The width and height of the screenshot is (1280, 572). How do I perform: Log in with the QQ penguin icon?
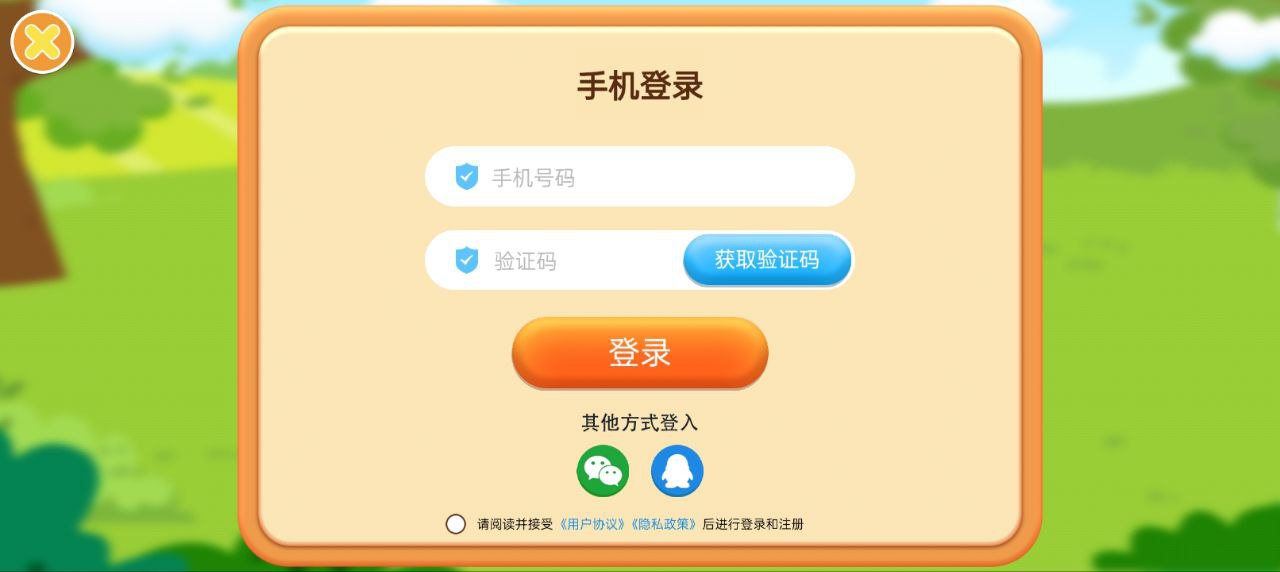coord(677,471)
